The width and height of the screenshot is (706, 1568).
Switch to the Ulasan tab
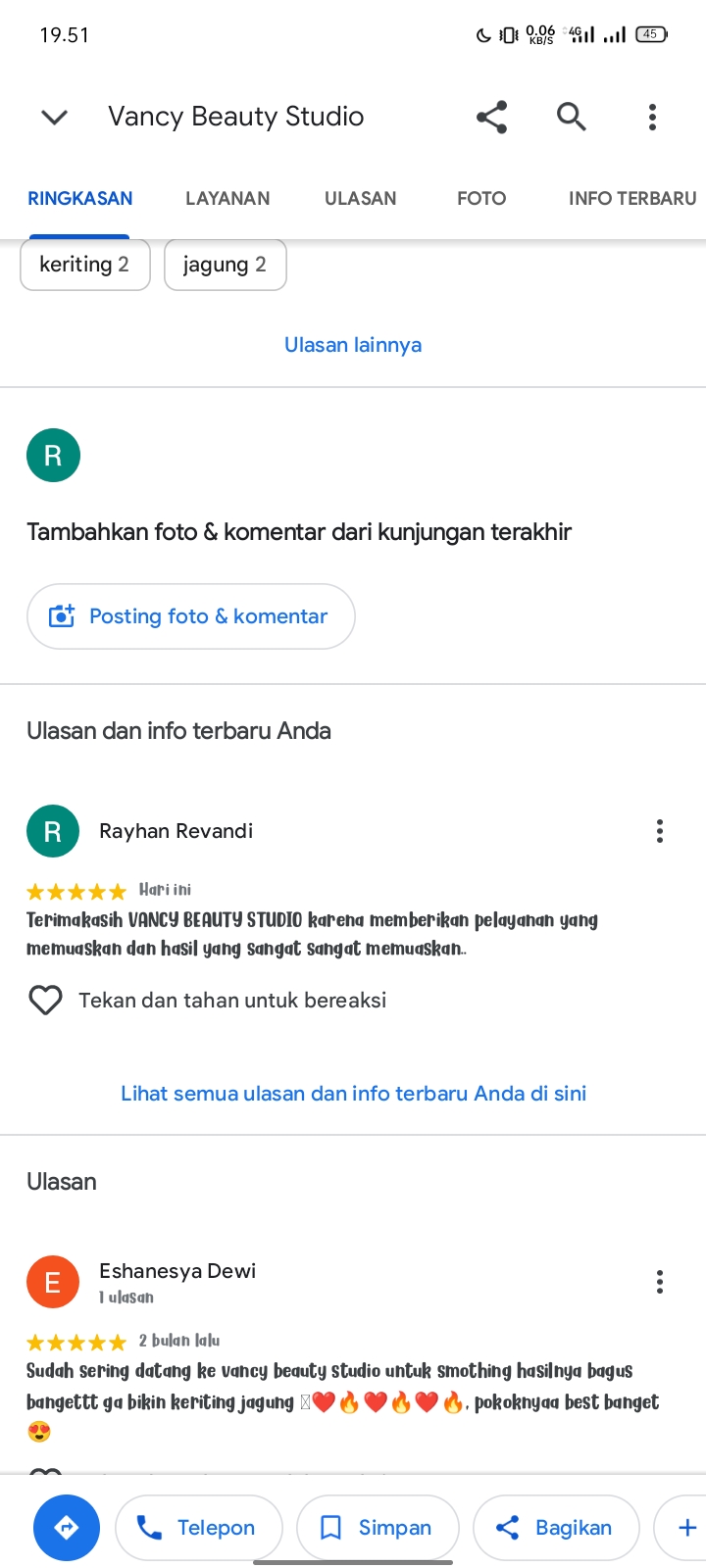tap(361, 198)
